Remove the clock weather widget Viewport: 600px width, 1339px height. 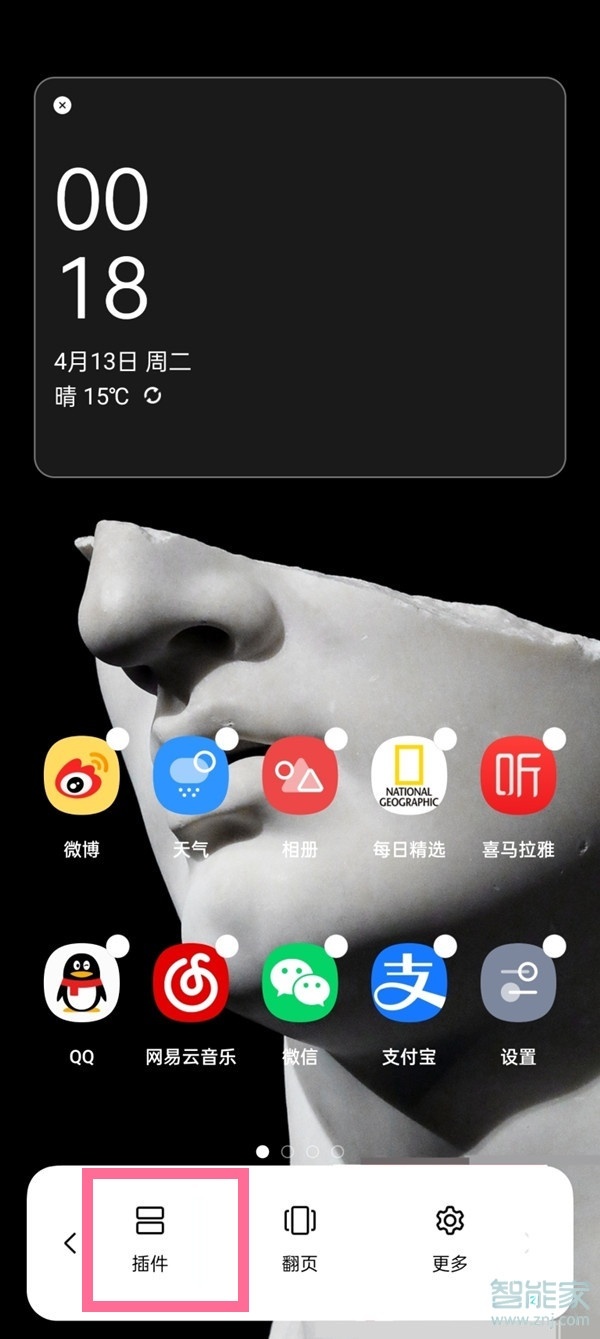(62, 105)
